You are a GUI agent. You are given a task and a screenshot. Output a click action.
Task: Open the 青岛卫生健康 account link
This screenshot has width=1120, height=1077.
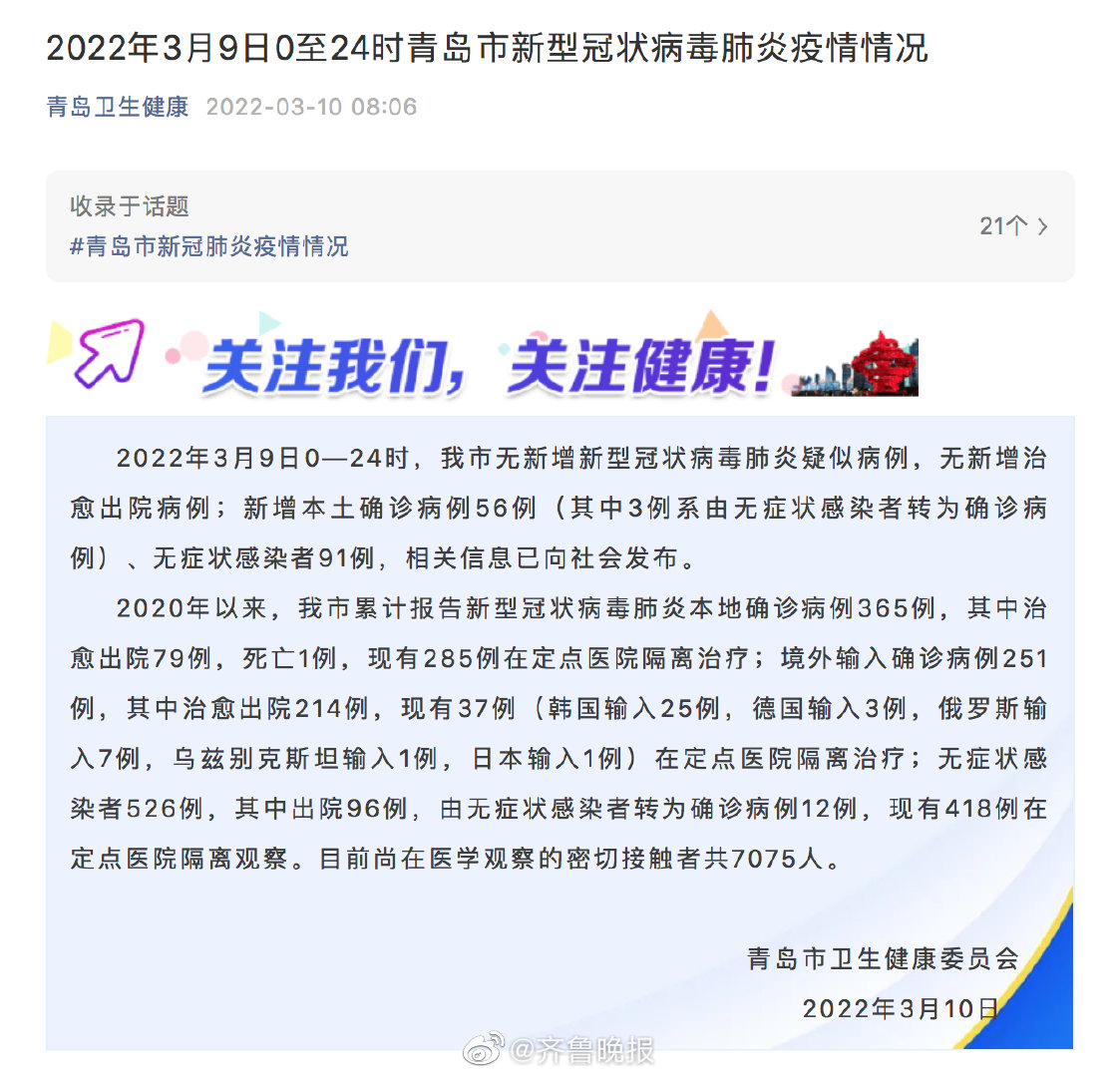tap(118, 107)
